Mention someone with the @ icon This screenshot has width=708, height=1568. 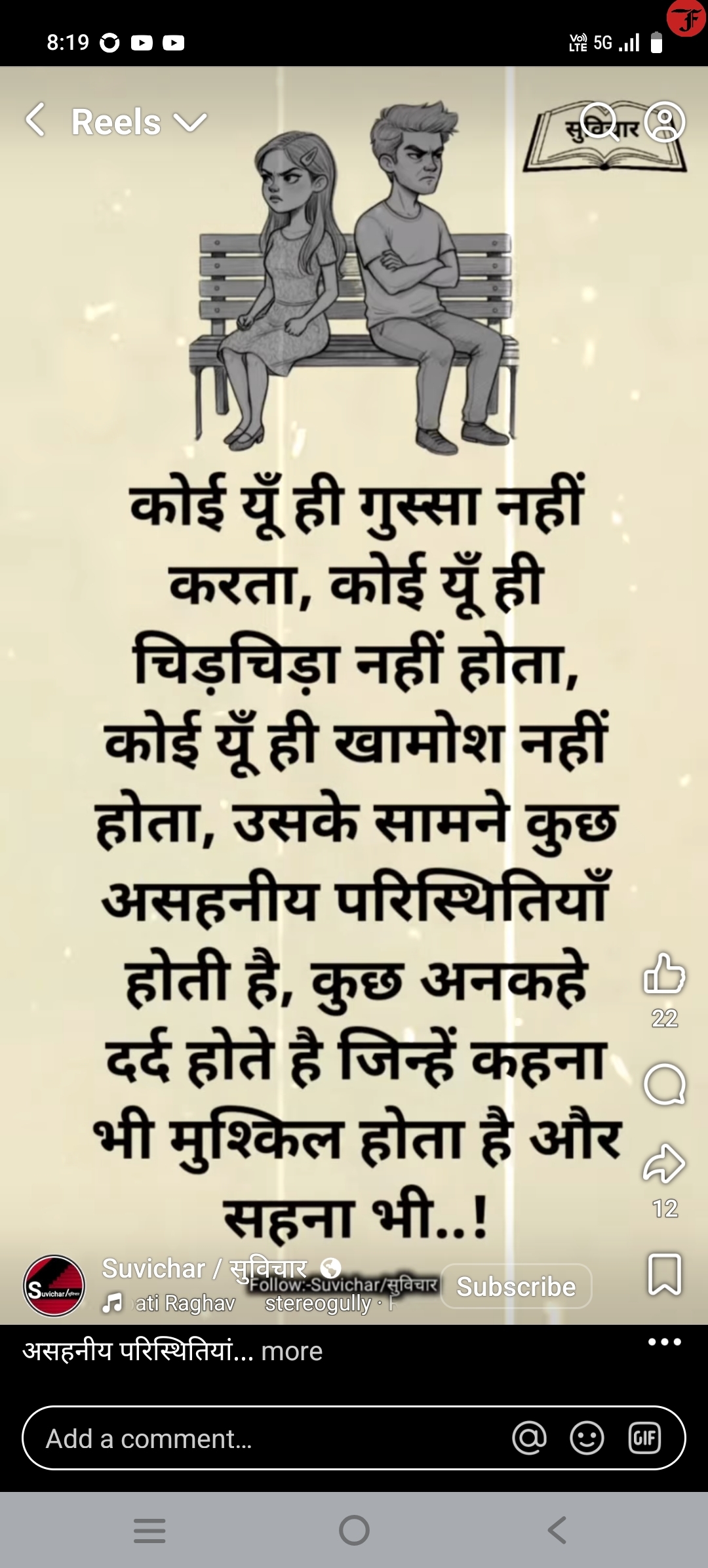point(529,1438)
